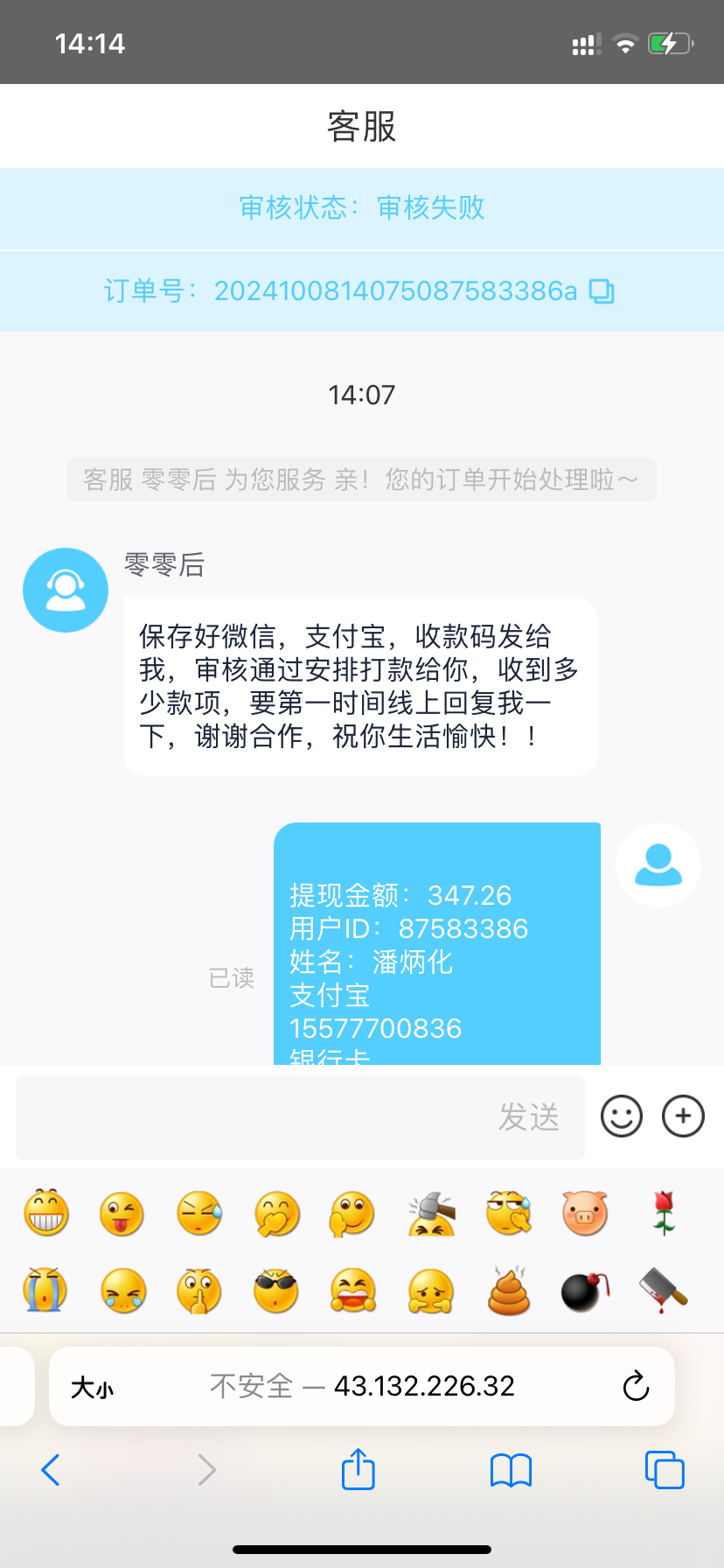724x1568 pixels.
Task: Open the Safari tab switcher
Action: click(x=665, y=1469)
